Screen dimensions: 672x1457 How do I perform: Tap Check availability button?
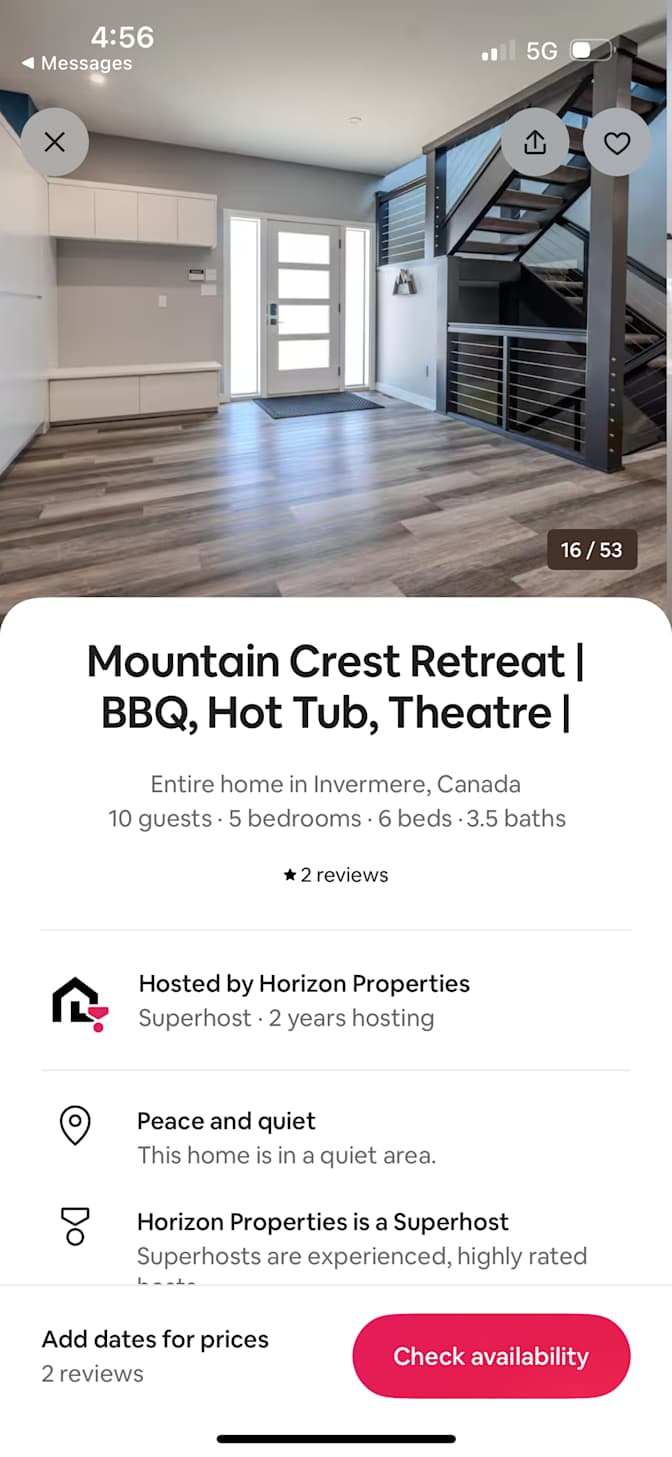pos(491,1356)
